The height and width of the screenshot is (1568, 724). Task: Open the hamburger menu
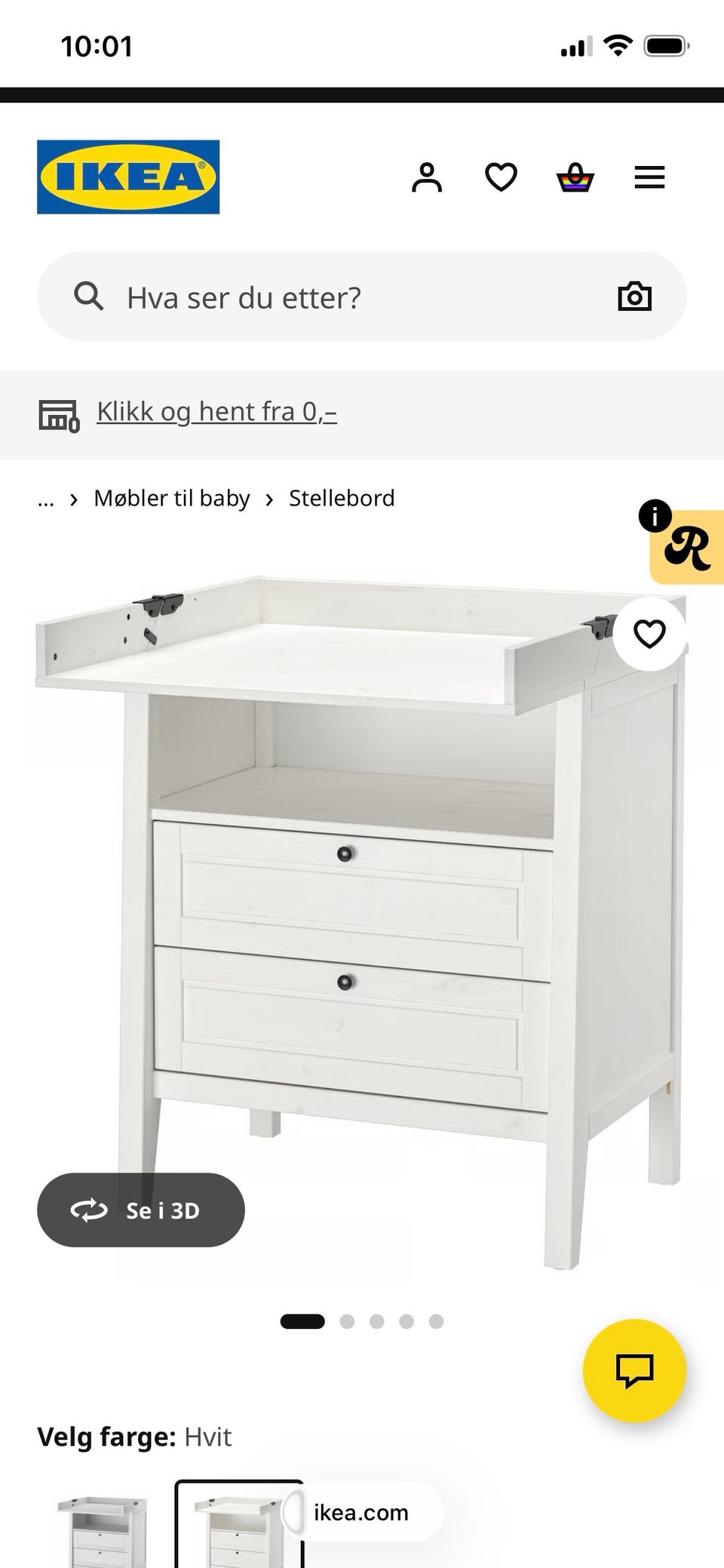[x=649, y=178]
